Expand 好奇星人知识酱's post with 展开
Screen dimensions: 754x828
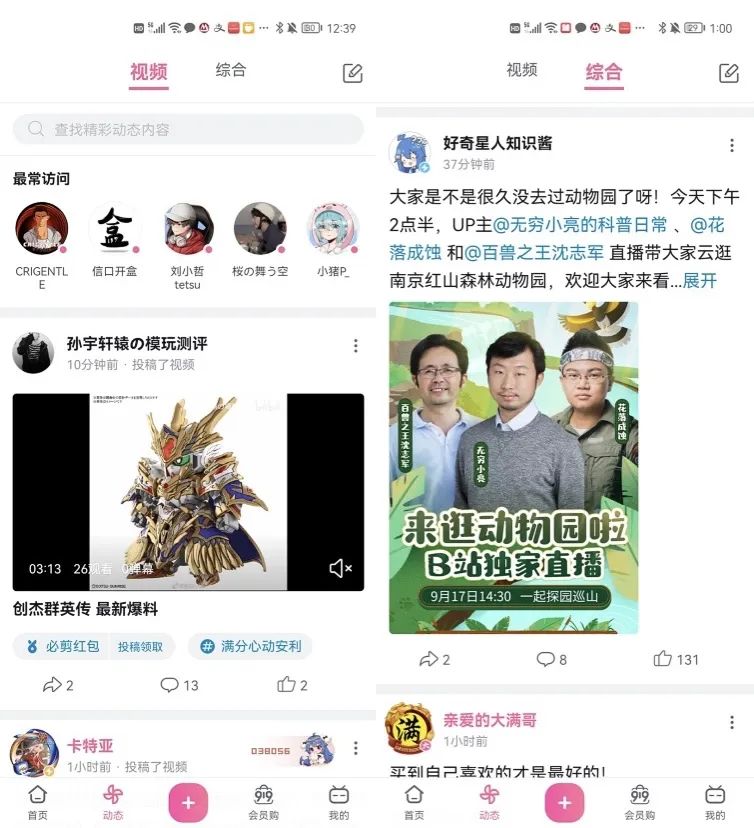point(700,281)
